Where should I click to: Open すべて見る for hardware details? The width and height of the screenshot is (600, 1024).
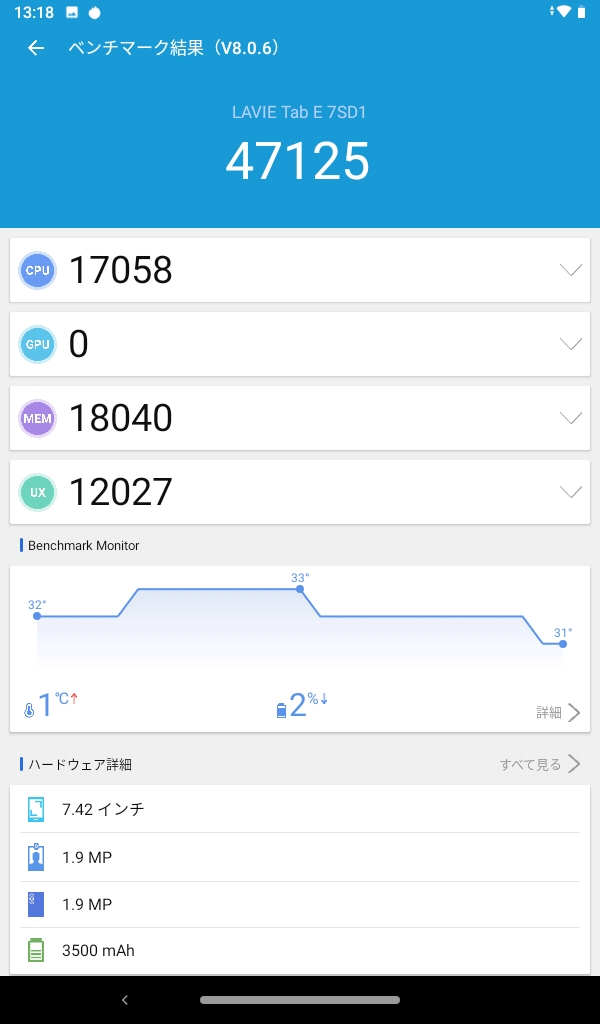[x=540, y=764]
